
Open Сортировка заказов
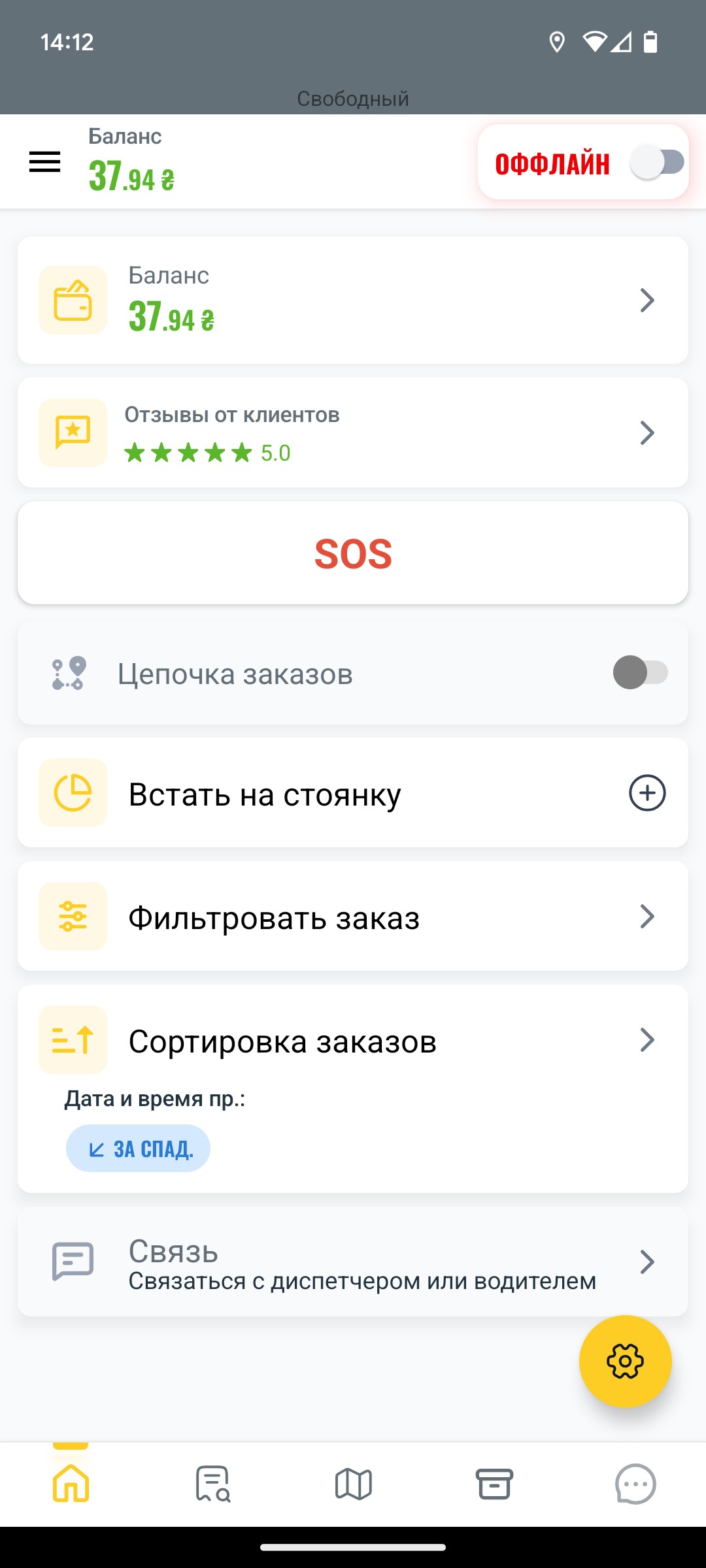[353, 1040]
